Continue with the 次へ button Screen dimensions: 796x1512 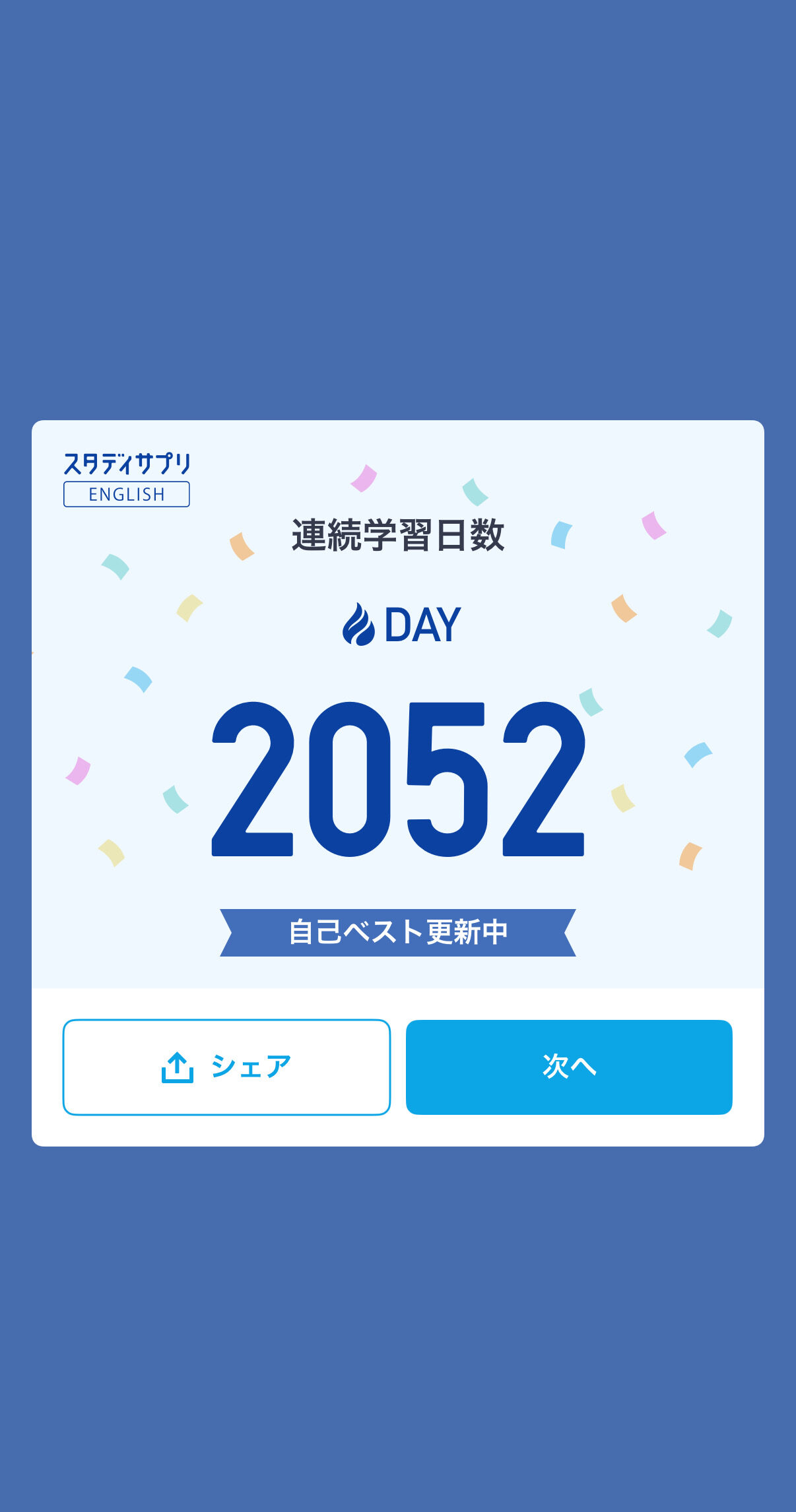(x=569, y=1067)
